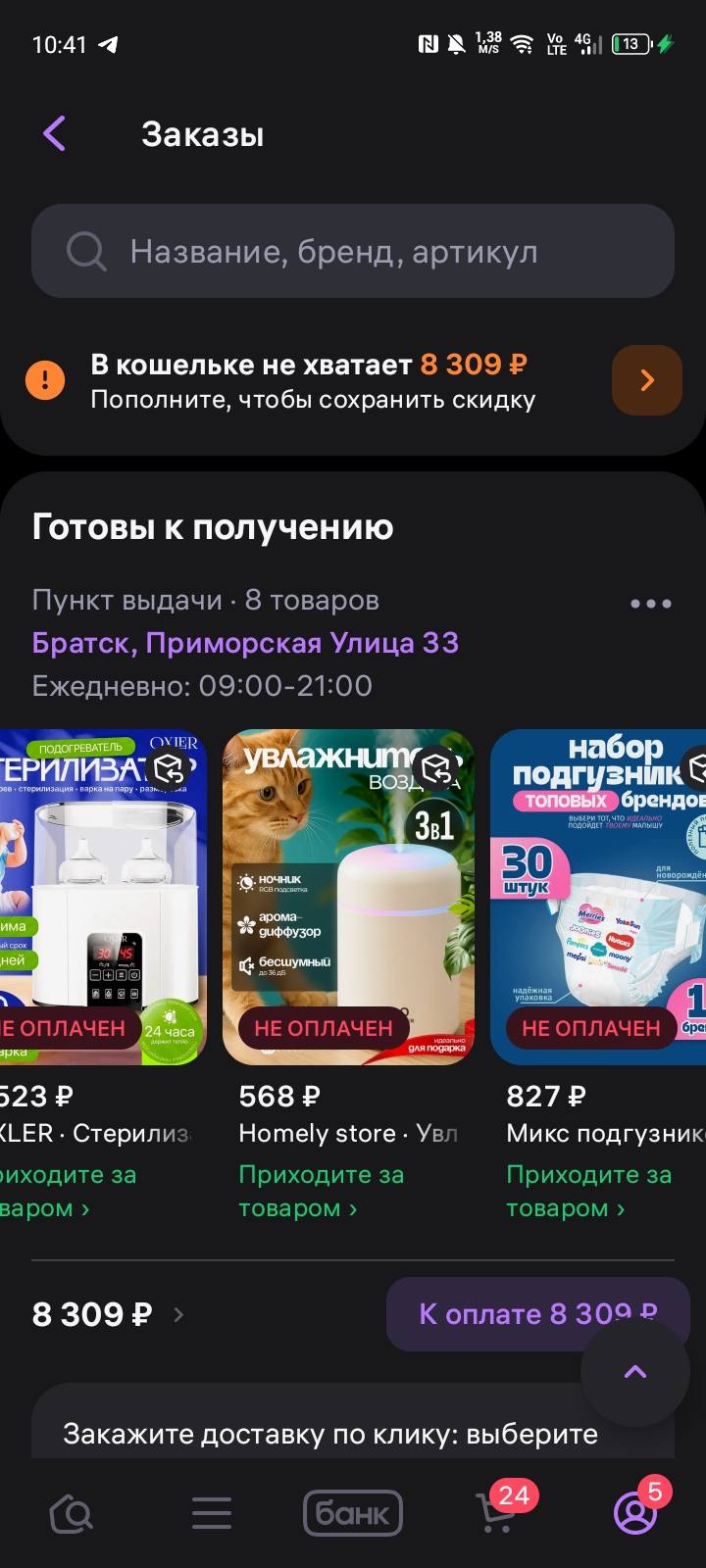Open the three-dot options menu for the pickup order

tap(650, 603)
